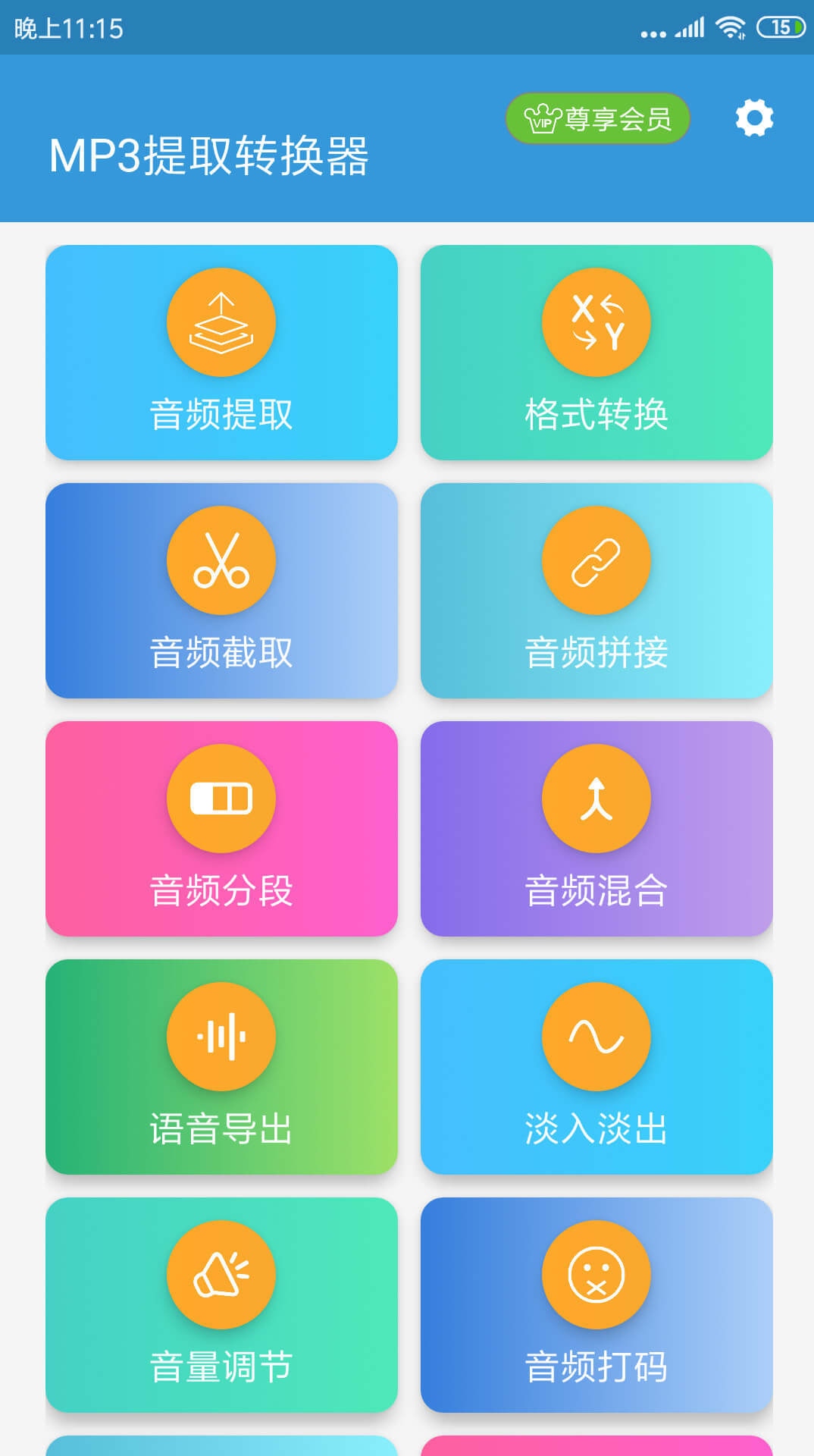Tap the 尊享会员 VIP button
Viewport: 814px width, 1456px height.
597,118
